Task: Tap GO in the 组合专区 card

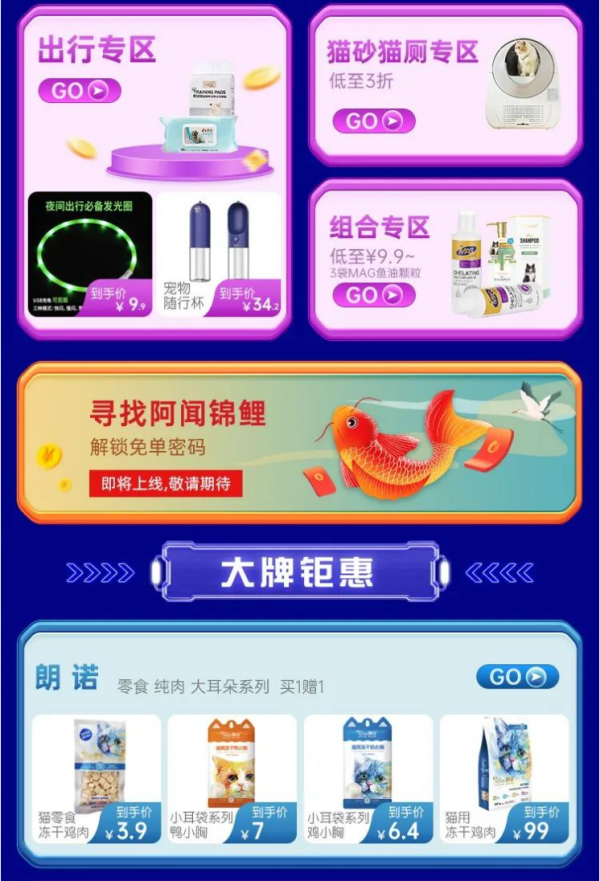Action: [373, 295]
